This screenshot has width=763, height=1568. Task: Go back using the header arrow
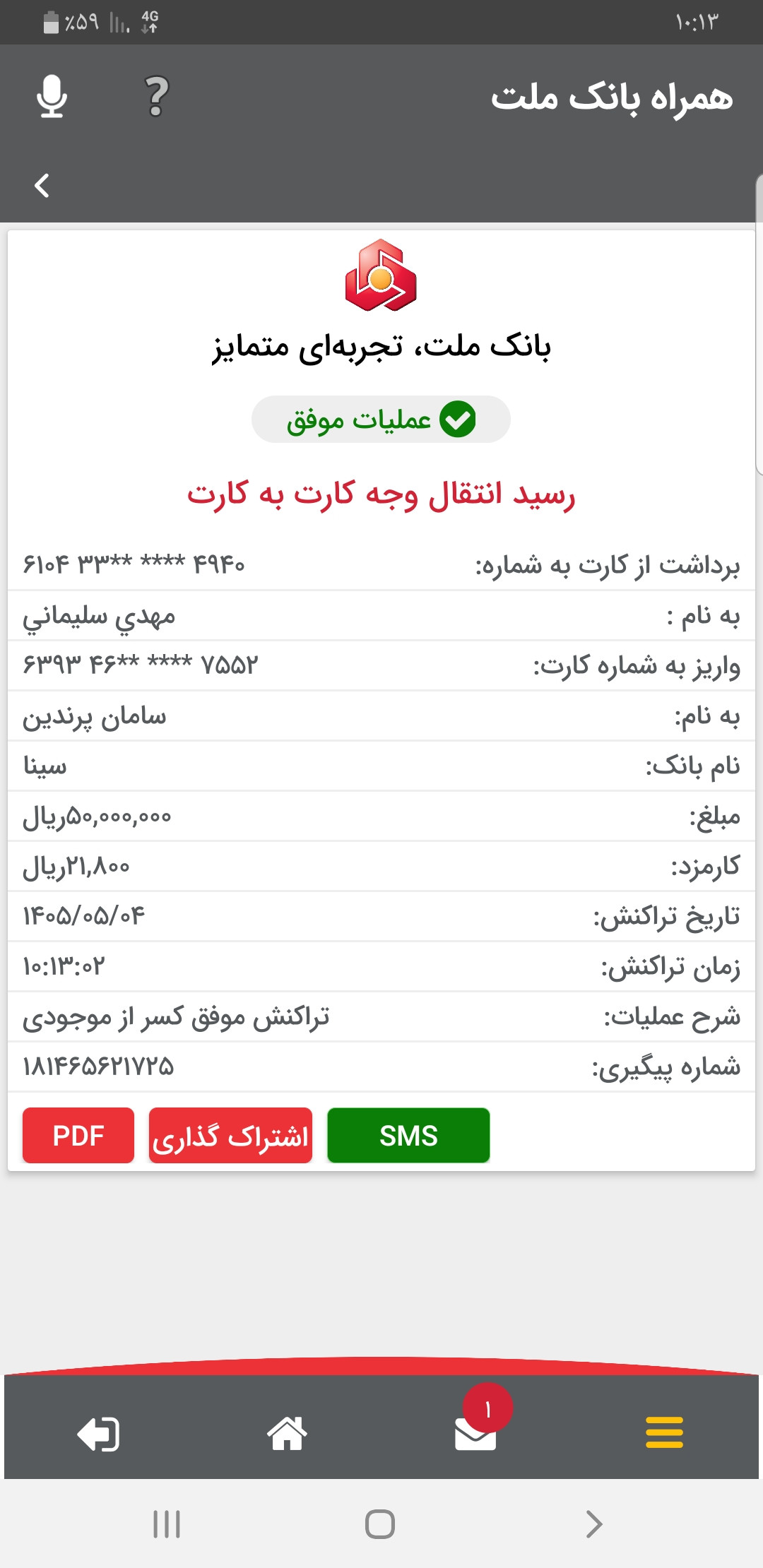tap(42, 186)
